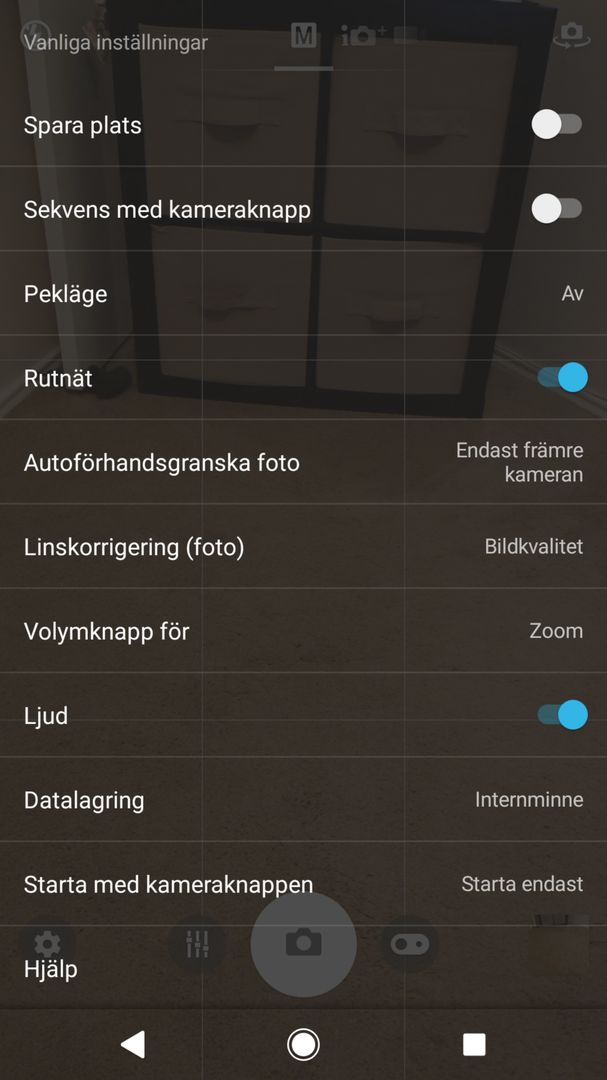The width and height of the screenshot is (607, 1080).
Task: Open Starta med kameraknappen setting
Action: pyautogui.click(x=303, y=884)
